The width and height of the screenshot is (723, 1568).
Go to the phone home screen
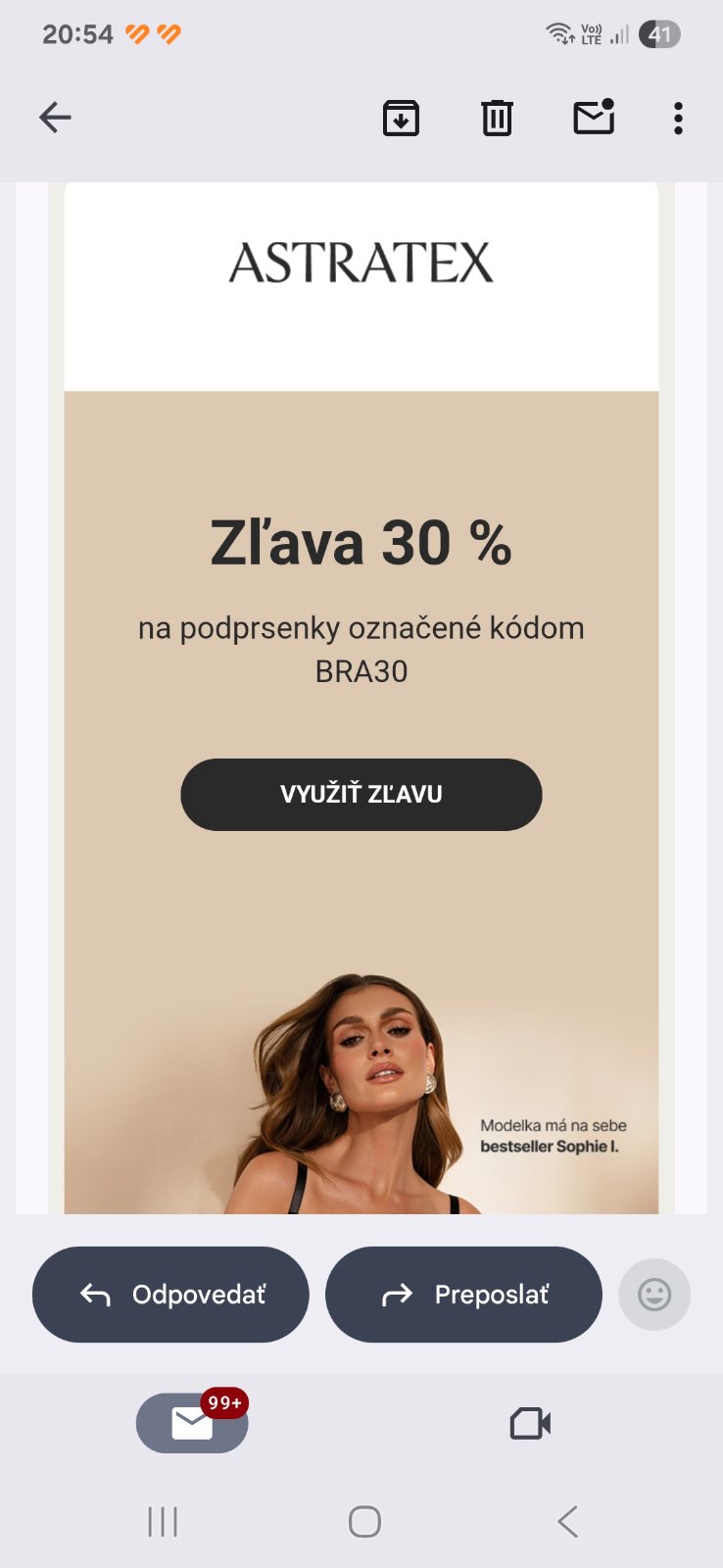point(364,1522)
